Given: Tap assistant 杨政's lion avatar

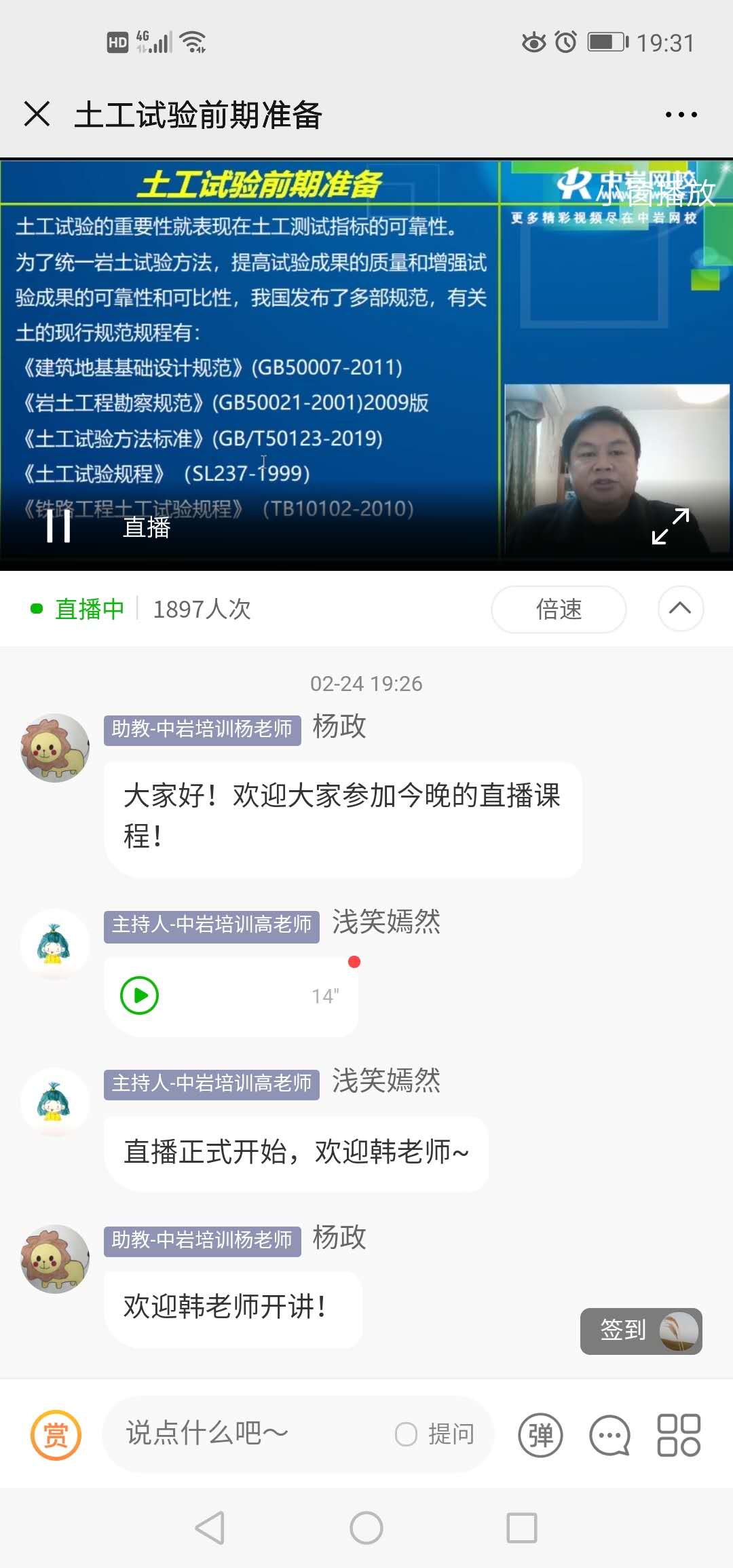Looking at the screenshot, I should 54,747.
